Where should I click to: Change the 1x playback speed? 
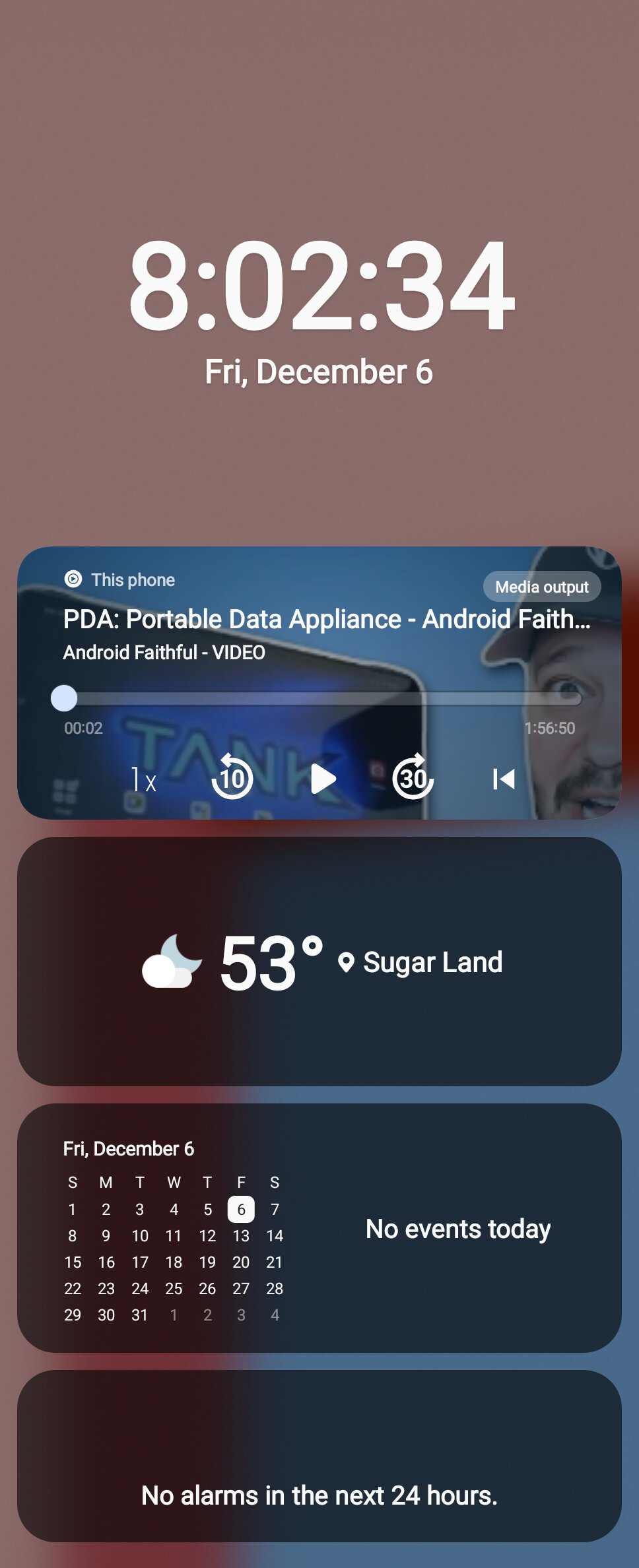[143, 779]
